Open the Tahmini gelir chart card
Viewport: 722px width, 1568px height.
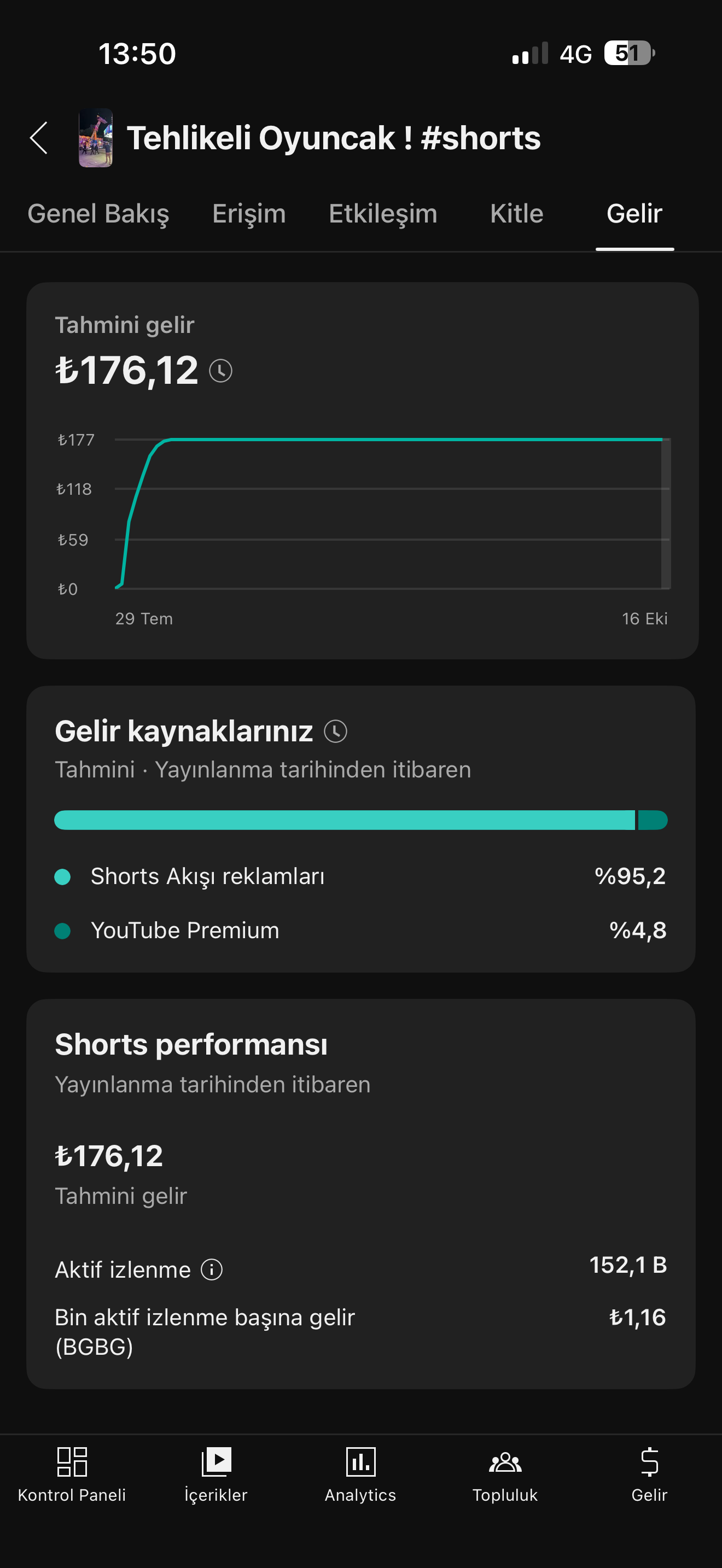[x=362, y=470]
